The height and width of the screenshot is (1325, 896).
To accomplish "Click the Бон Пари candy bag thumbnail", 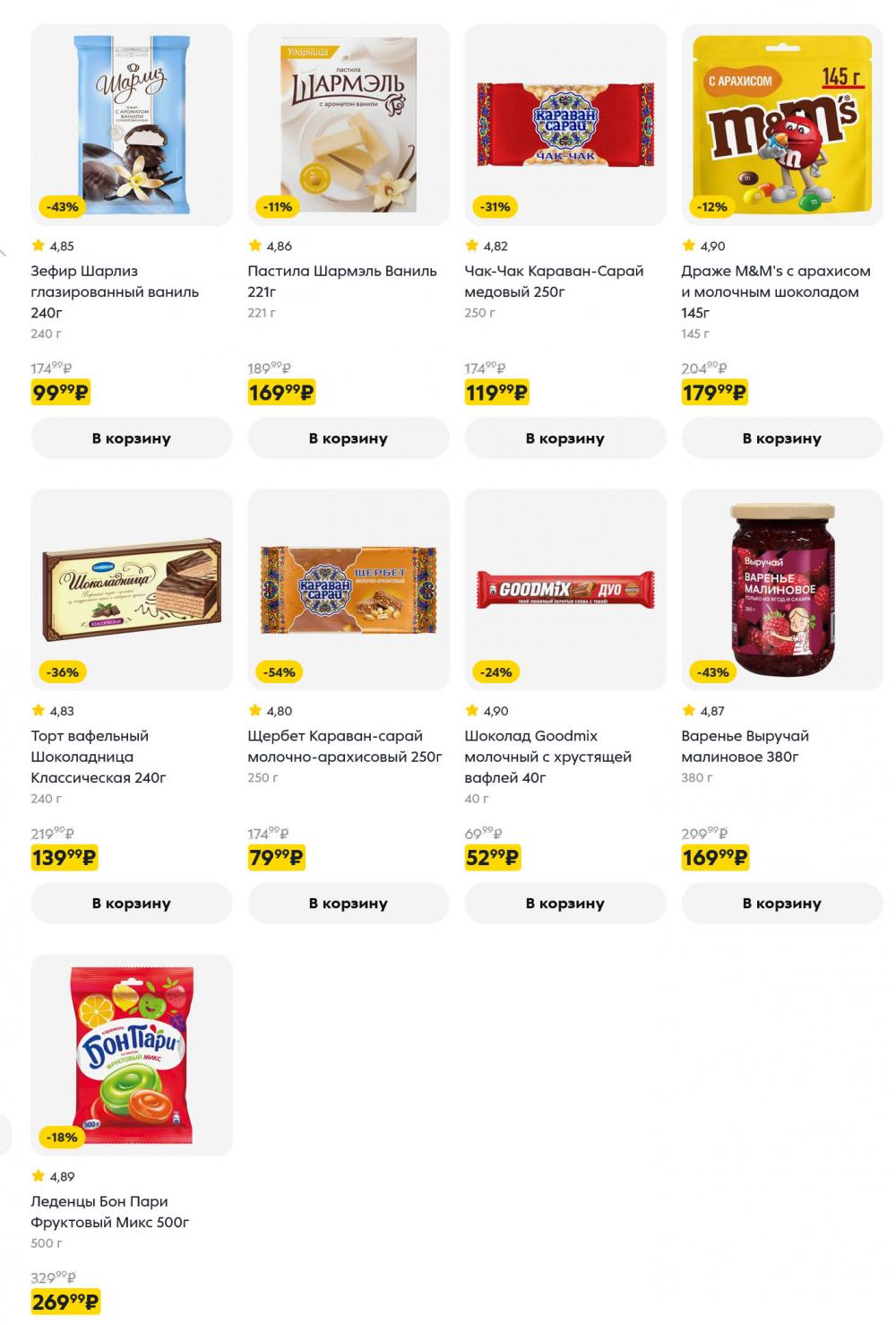I will [131, 1053].
